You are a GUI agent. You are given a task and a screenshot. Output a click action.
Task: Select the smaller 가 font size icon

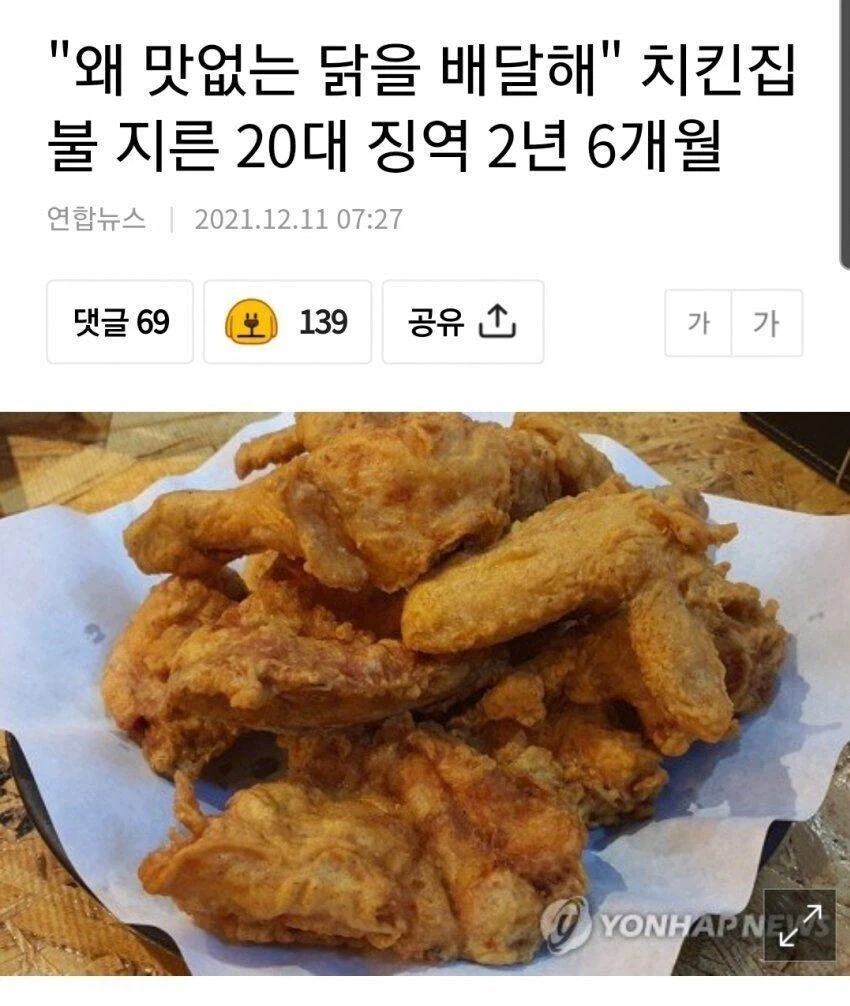coord(697,323)
